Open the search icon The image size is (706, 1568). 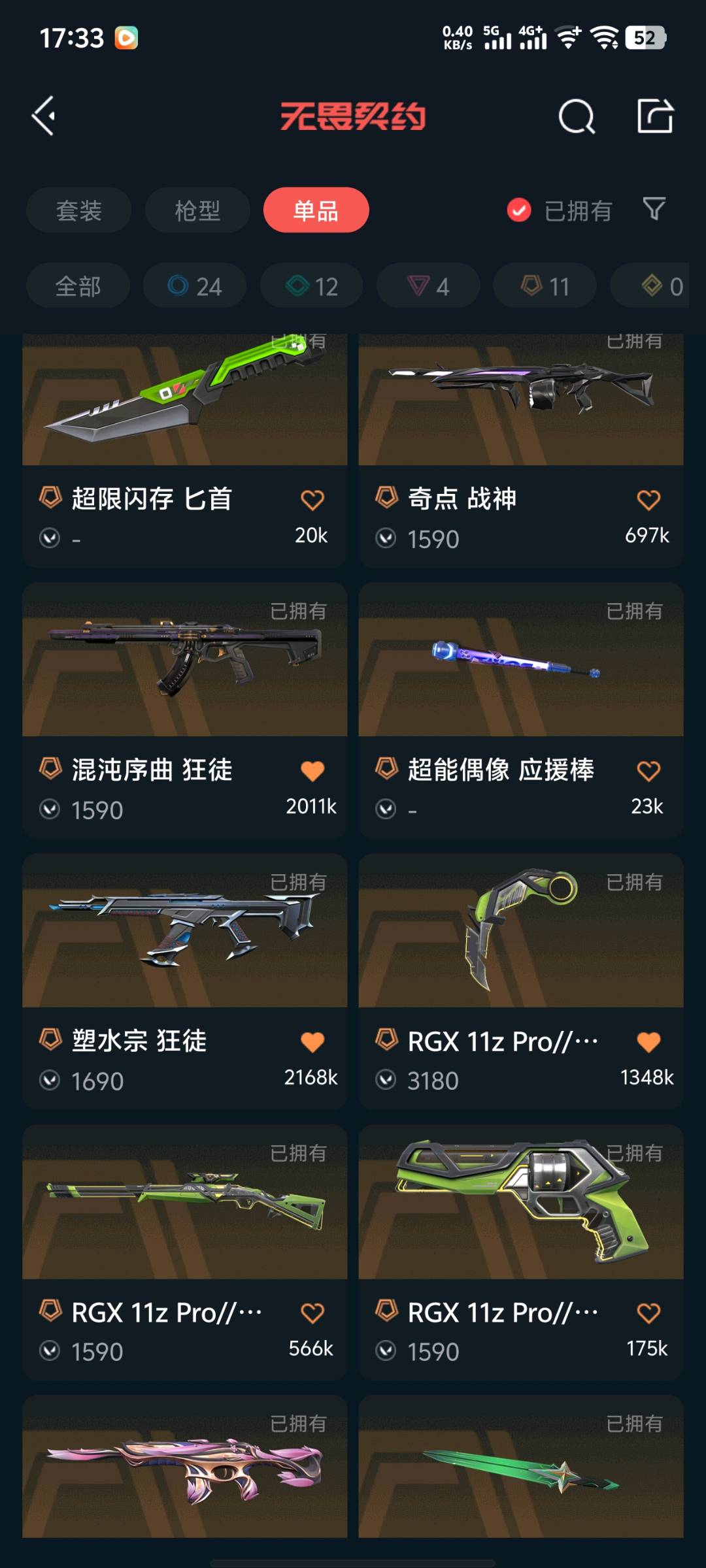click(x=577, y=116)
